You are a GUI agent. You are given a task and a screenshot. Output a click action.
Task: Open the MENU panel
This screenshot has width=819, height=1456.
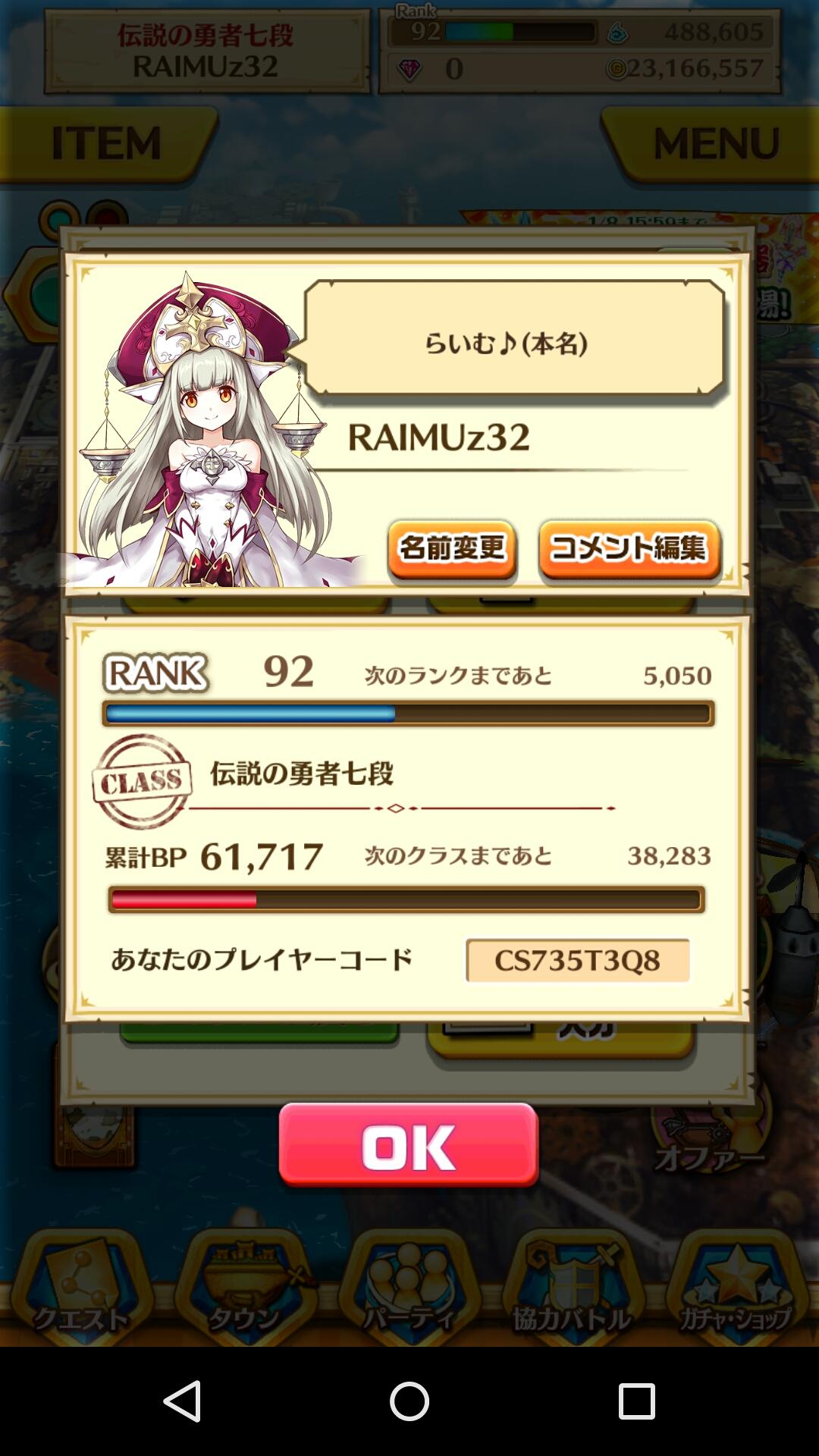click(x=719, y=140)
